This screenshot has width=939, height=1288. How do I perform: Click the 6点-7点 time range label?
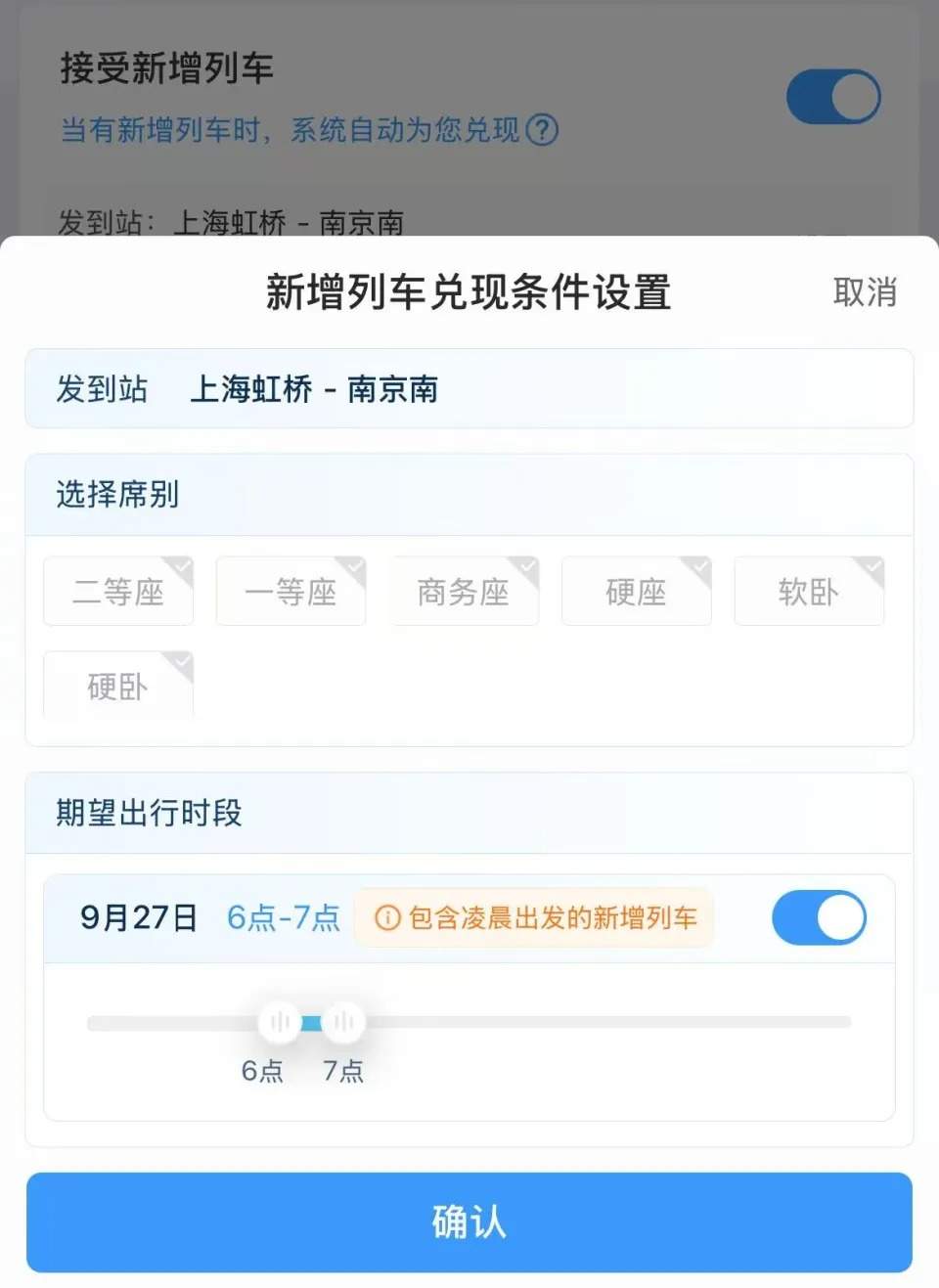coord(283,917)
